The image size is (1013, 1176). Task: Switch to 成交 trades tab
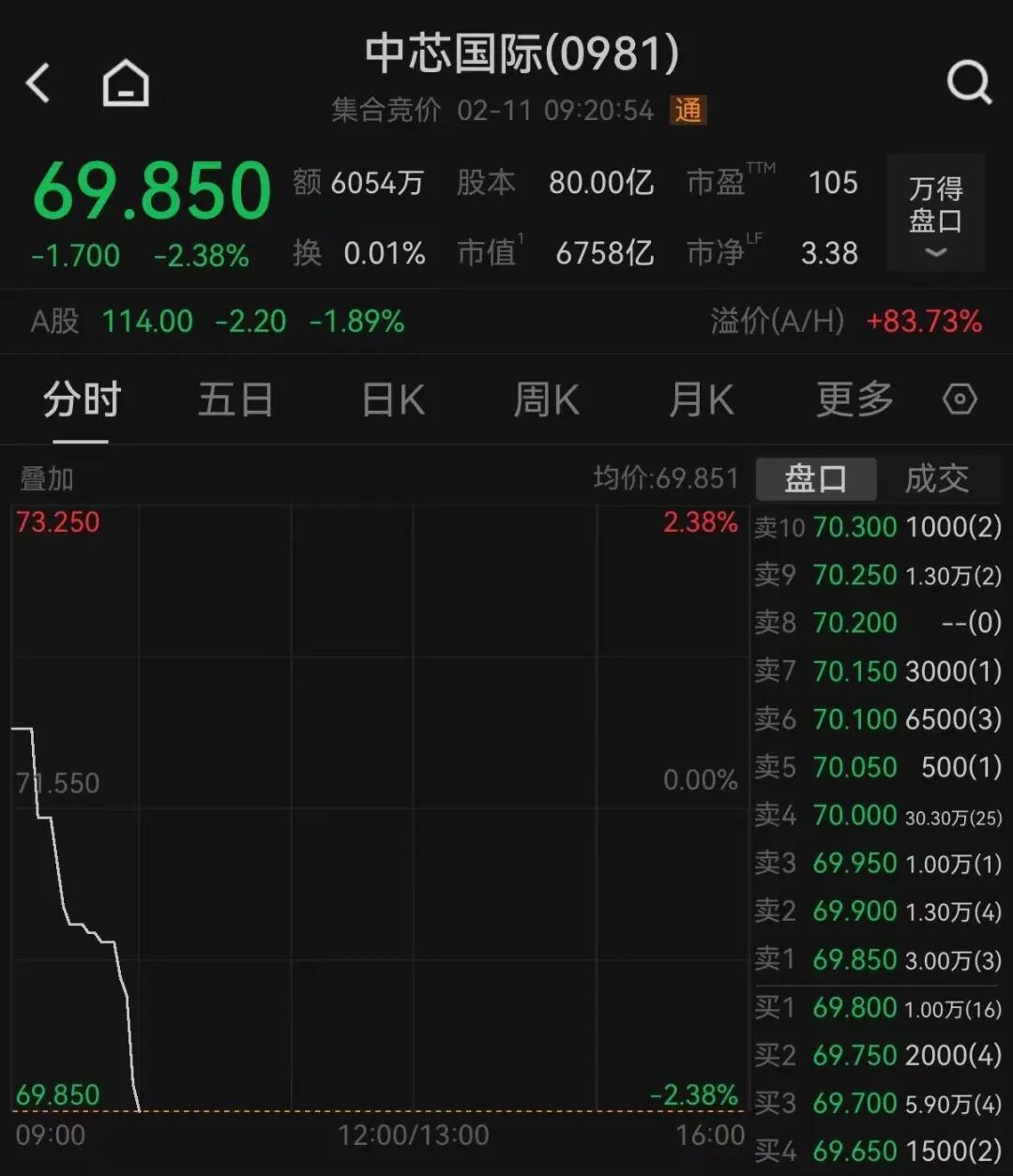(936, 479)
